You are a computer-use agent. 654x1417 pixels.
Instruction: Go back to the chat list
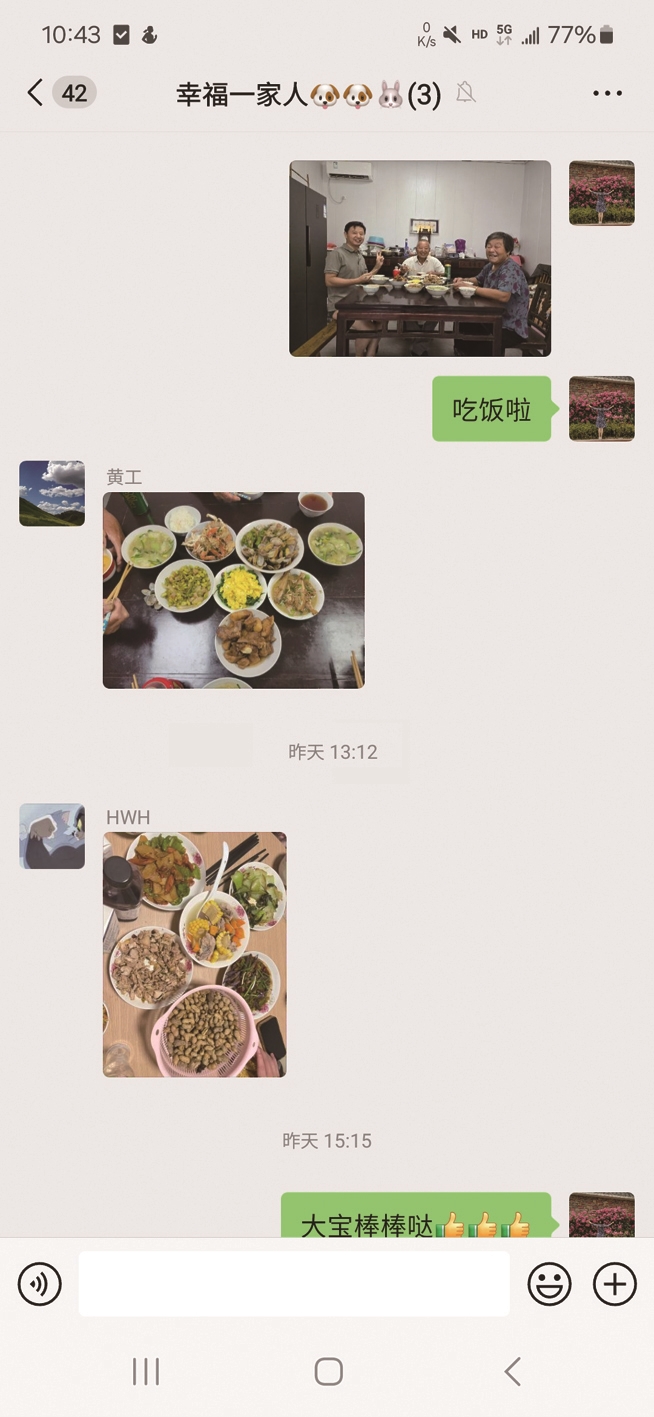[36, 93]
